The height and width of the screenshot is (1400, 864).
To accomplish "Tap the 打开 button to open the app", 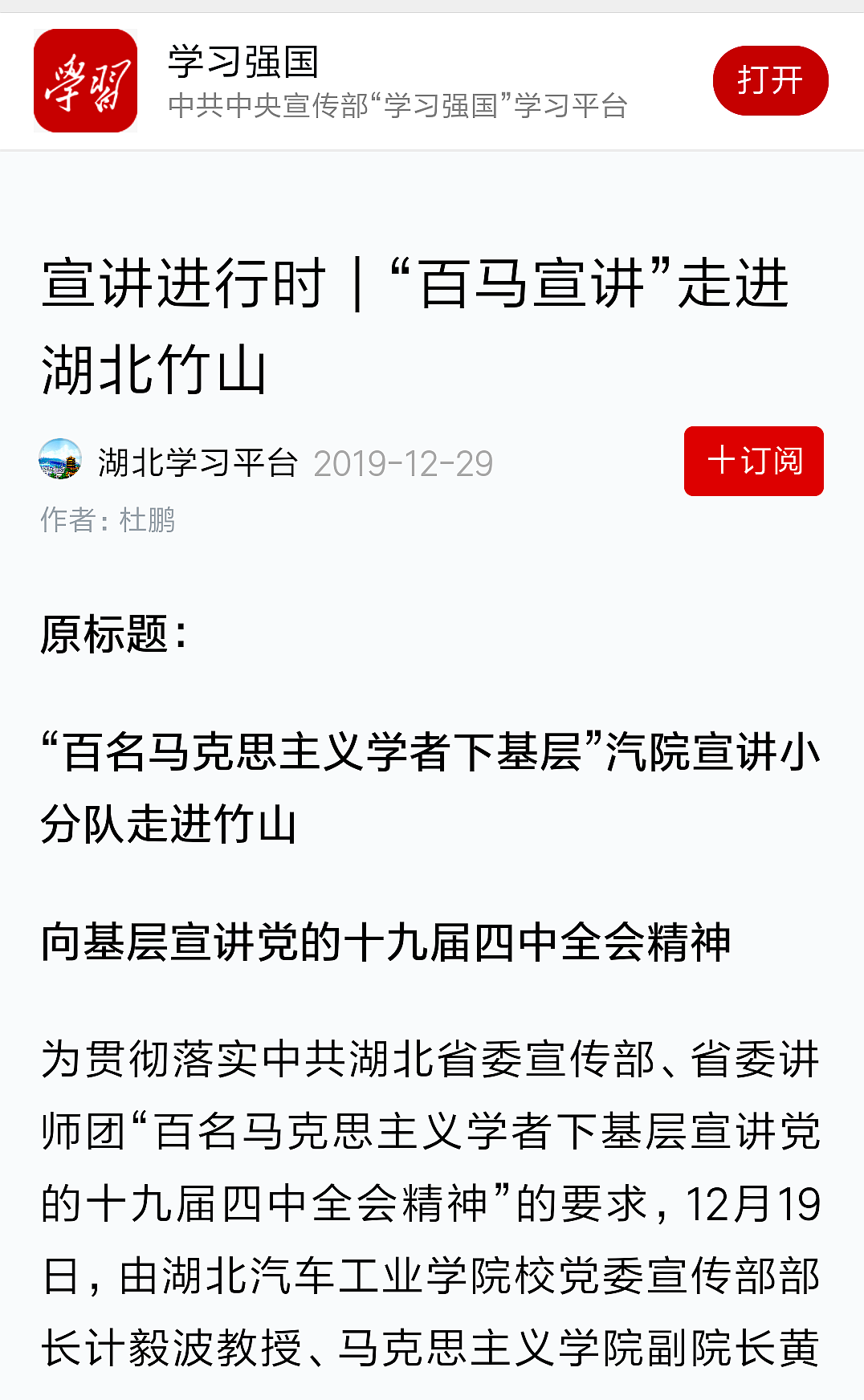I will pyautogui.click(x=770, y=80).
